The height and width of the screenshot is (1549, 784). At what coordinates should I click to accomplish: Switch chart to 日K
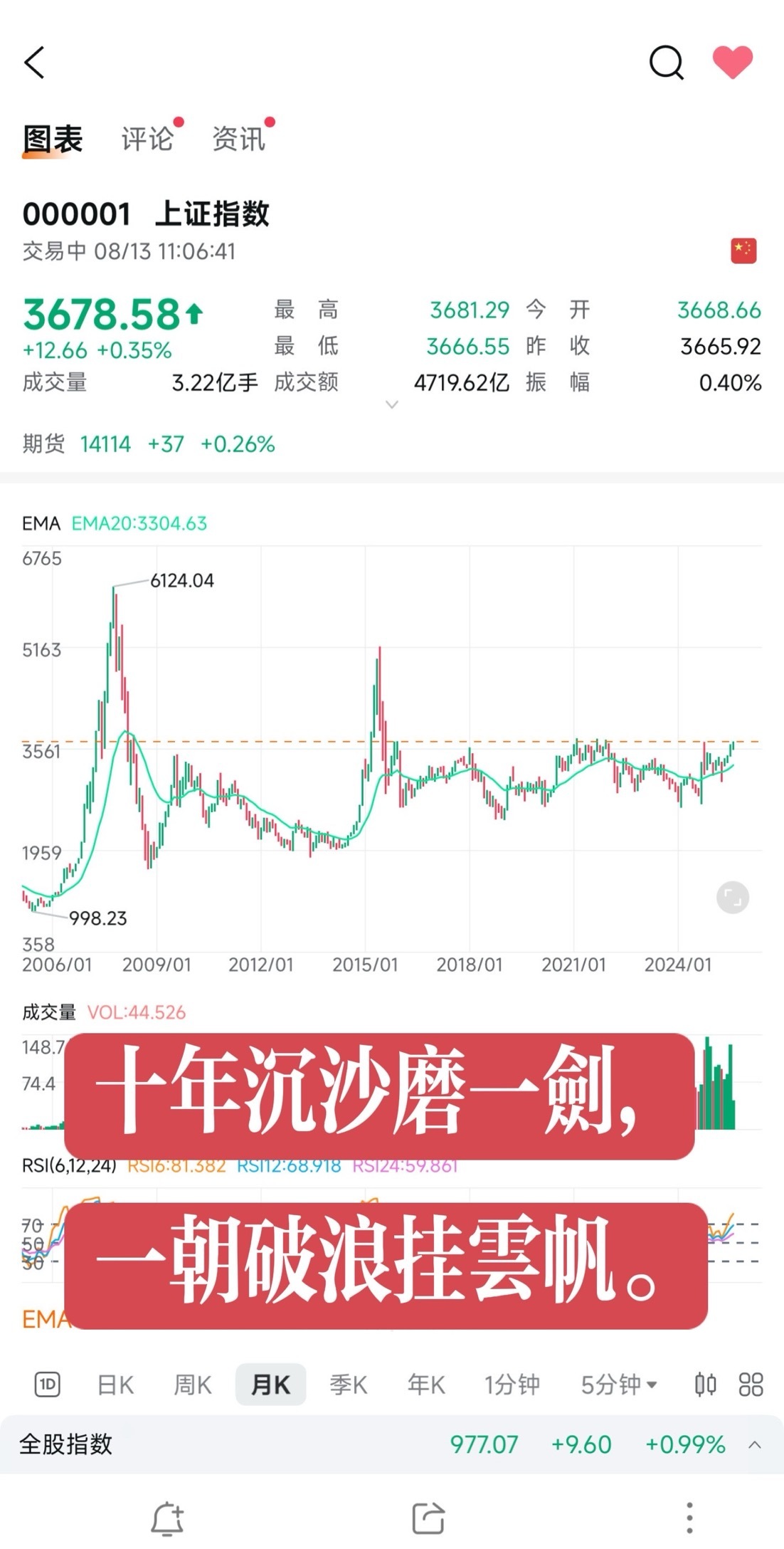tap(115, 1385)
